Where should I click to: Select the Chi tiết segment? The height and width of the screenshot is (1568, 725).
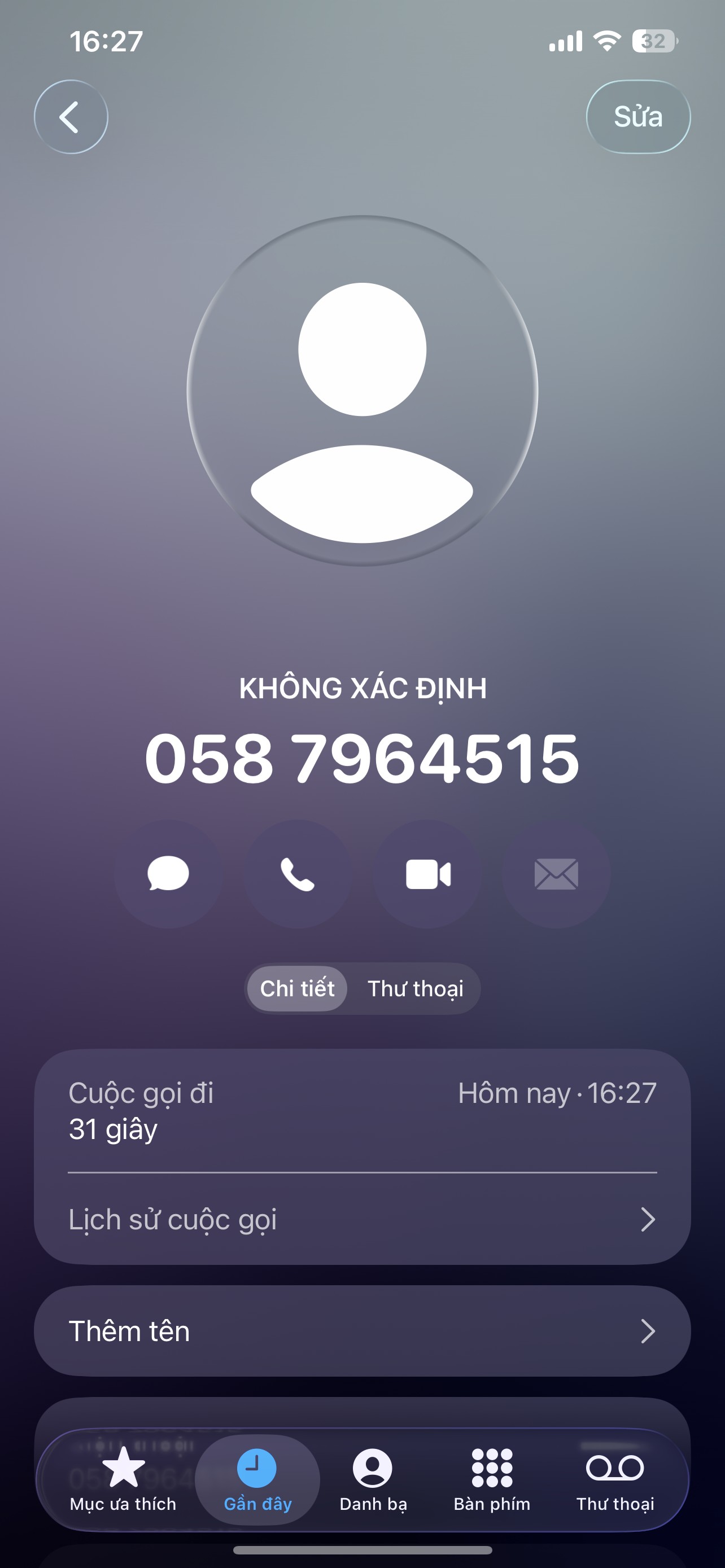pyautogui.click(x=297, y=988)
